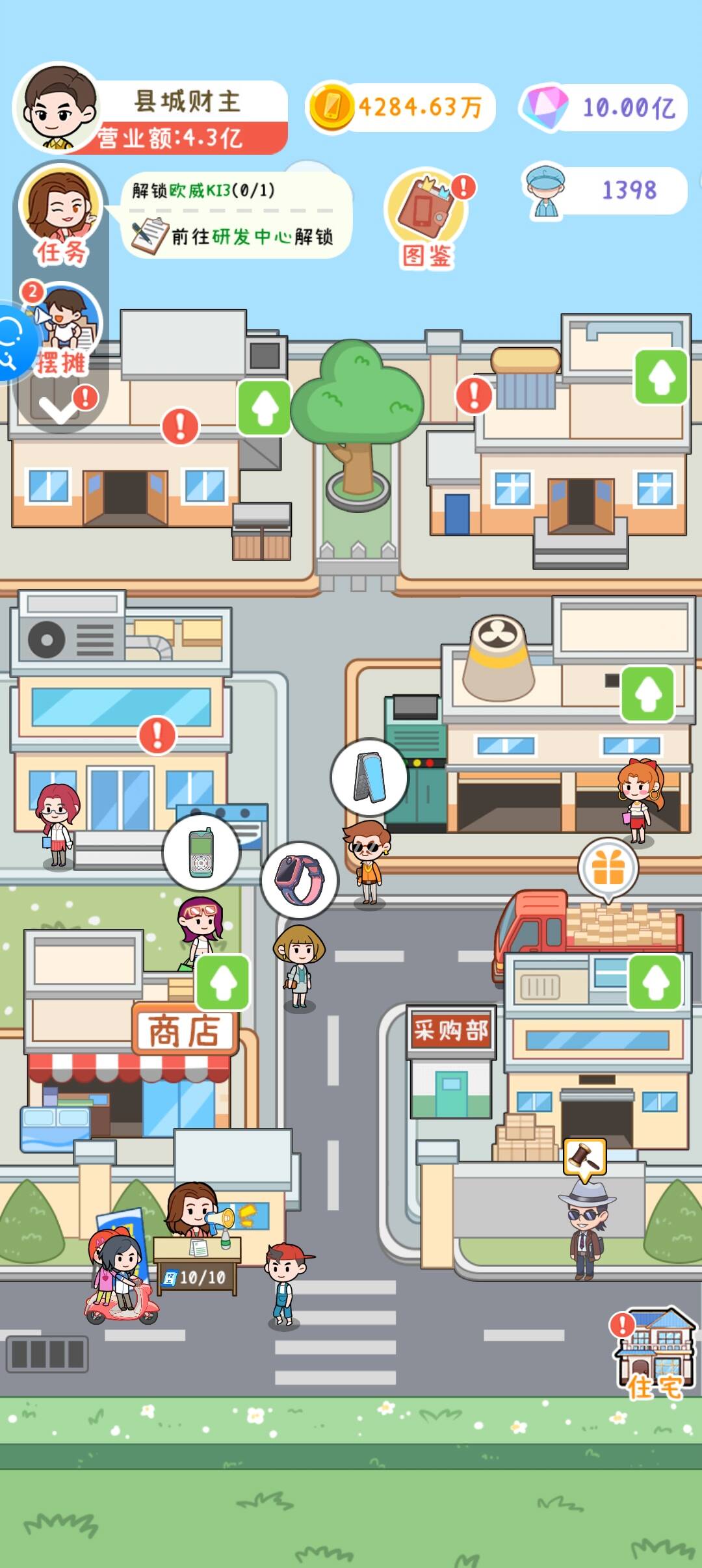Tap the smartwatch bubble
Viewport: 702px width, 1568px height.
click(x=300, y=880)
